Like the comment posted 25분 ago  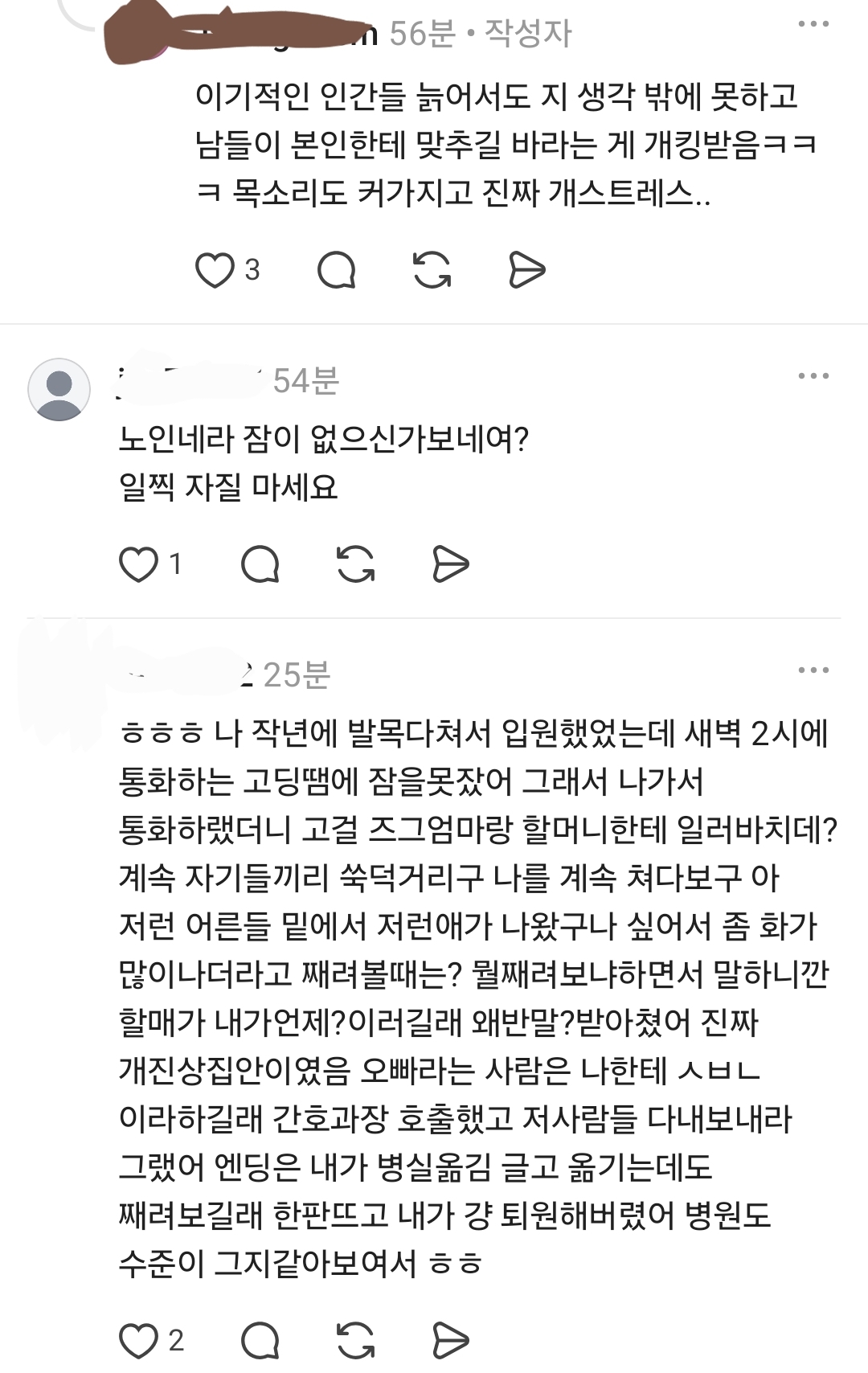point(138,1340)
